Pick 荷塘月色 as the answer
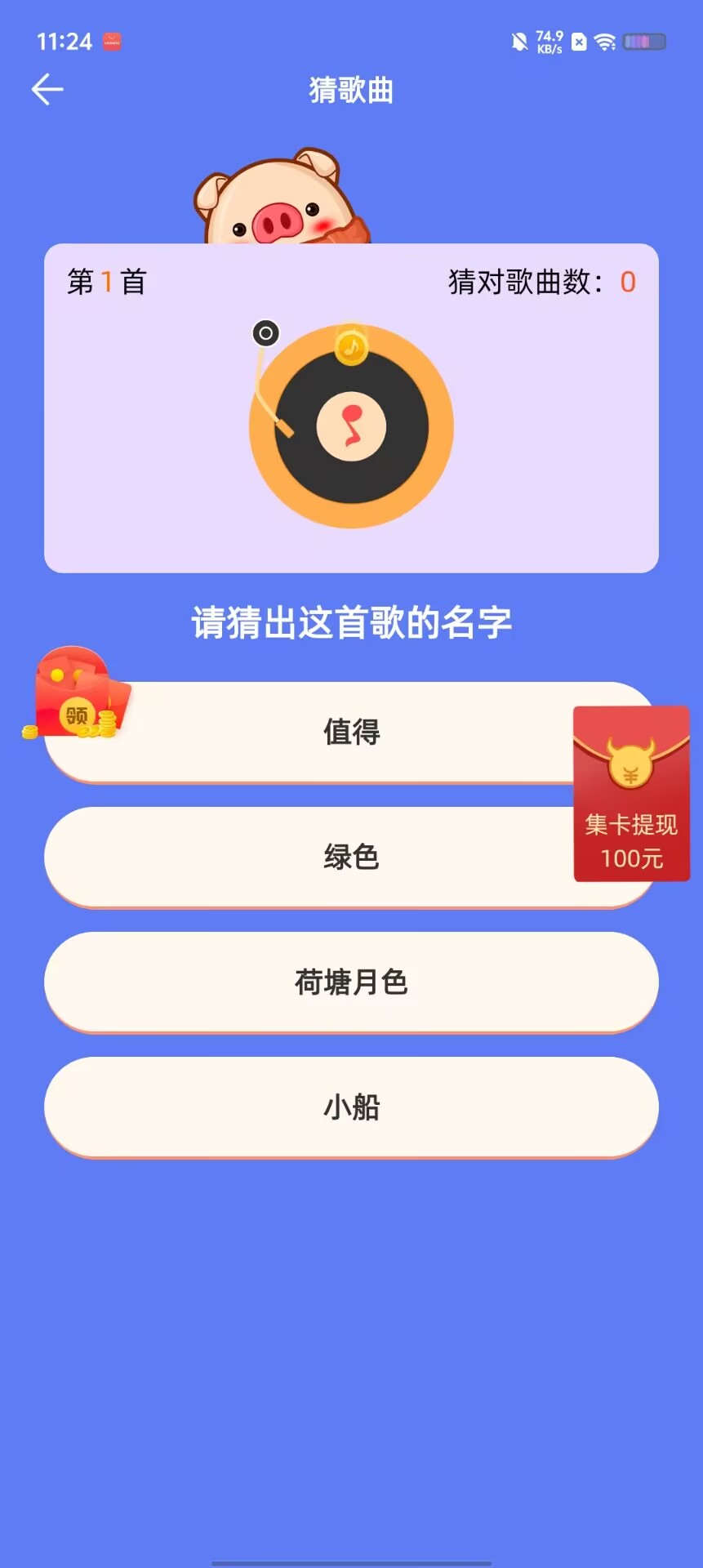 (351, 982)
